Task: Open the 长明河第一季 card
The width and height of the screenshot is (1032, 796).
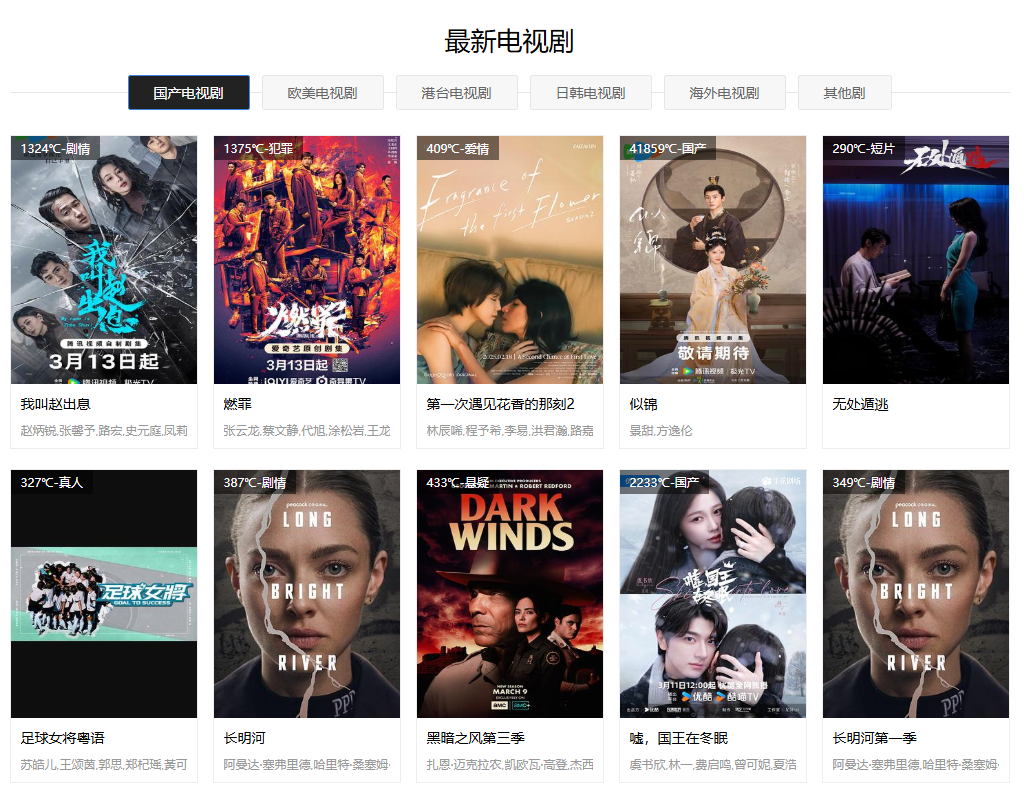Action: coord(916,594)
